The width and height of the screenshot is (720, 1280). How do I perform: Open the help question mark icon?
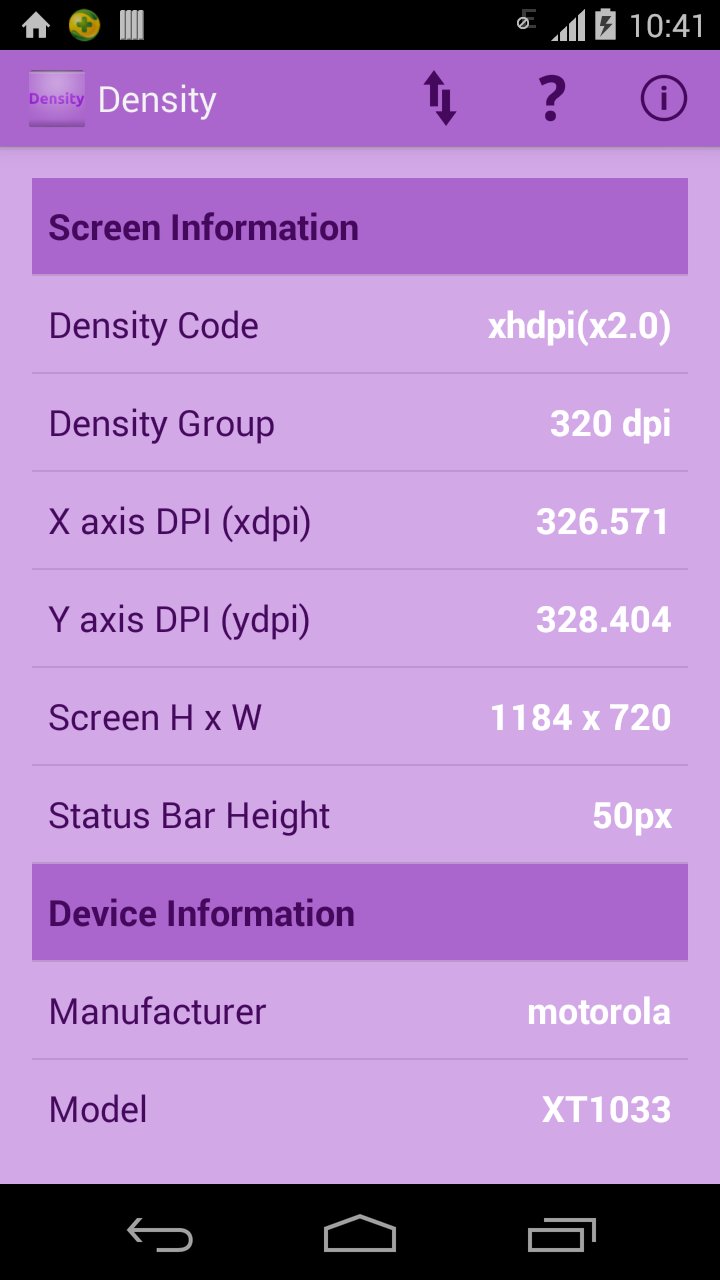[x=552, y=97]
